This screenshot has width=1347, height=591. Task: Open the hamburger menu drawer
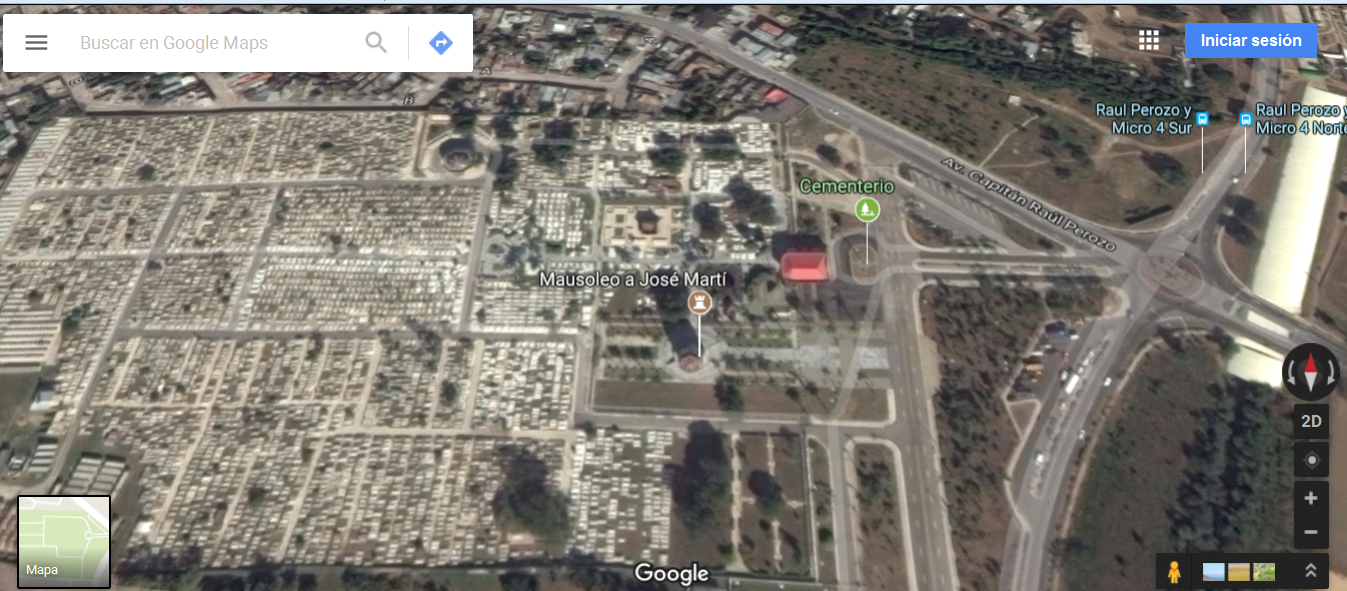click(x=36, y=43)
